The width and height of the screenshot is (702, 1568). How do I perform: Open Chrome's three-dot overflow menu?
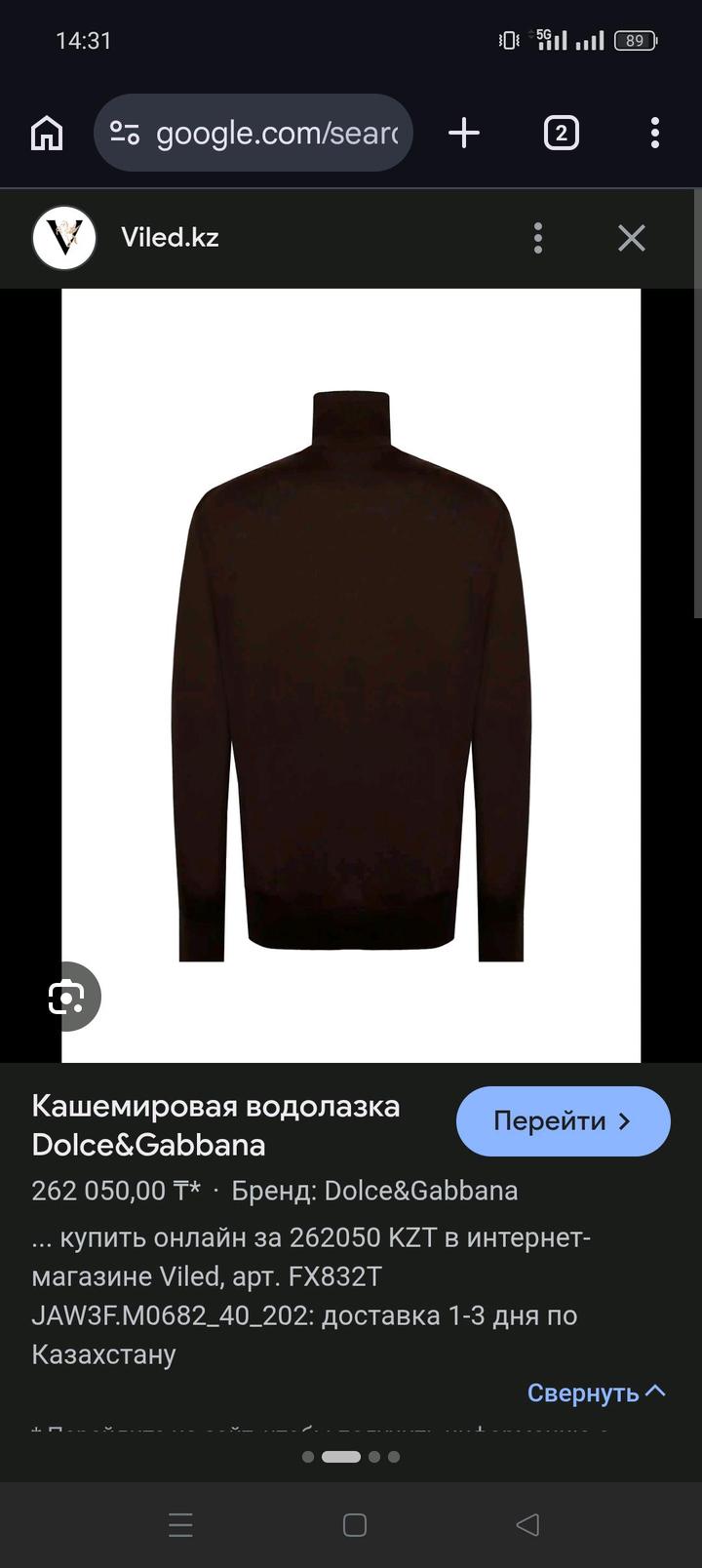[654, 133]
